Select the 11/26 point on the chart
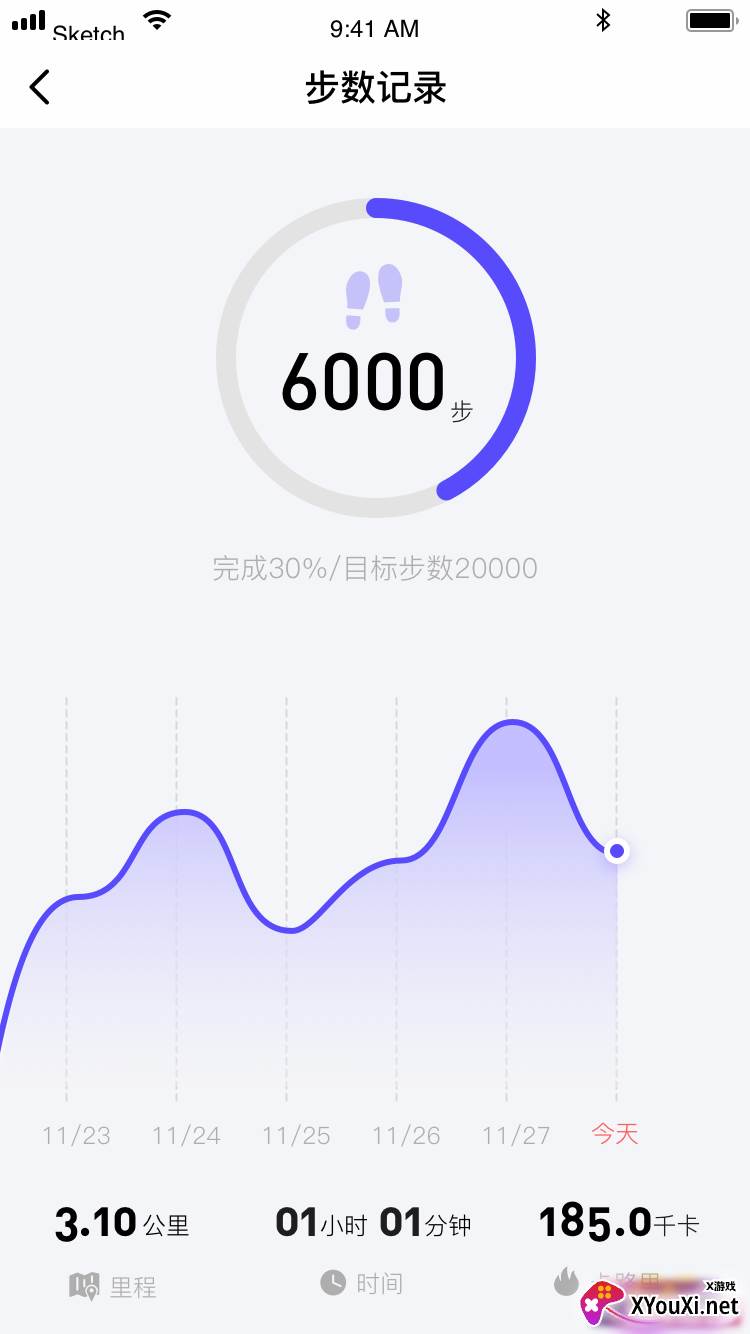Viewport: 750px width, 1334px height. (x=407, y=1135)
